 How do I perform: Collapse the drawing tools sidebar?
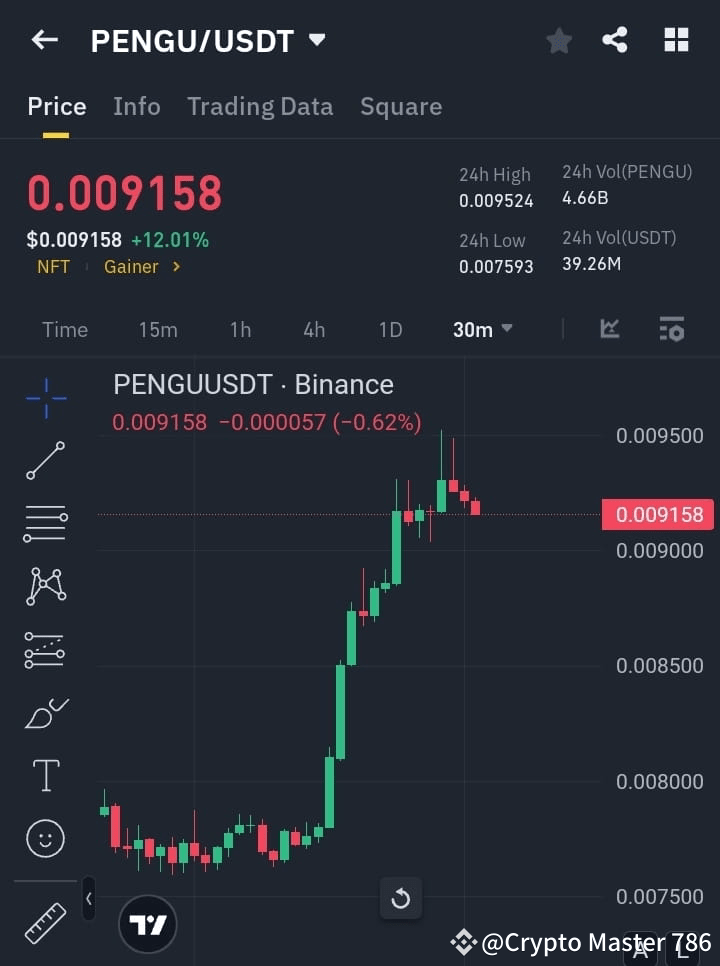tap(88, 899)
